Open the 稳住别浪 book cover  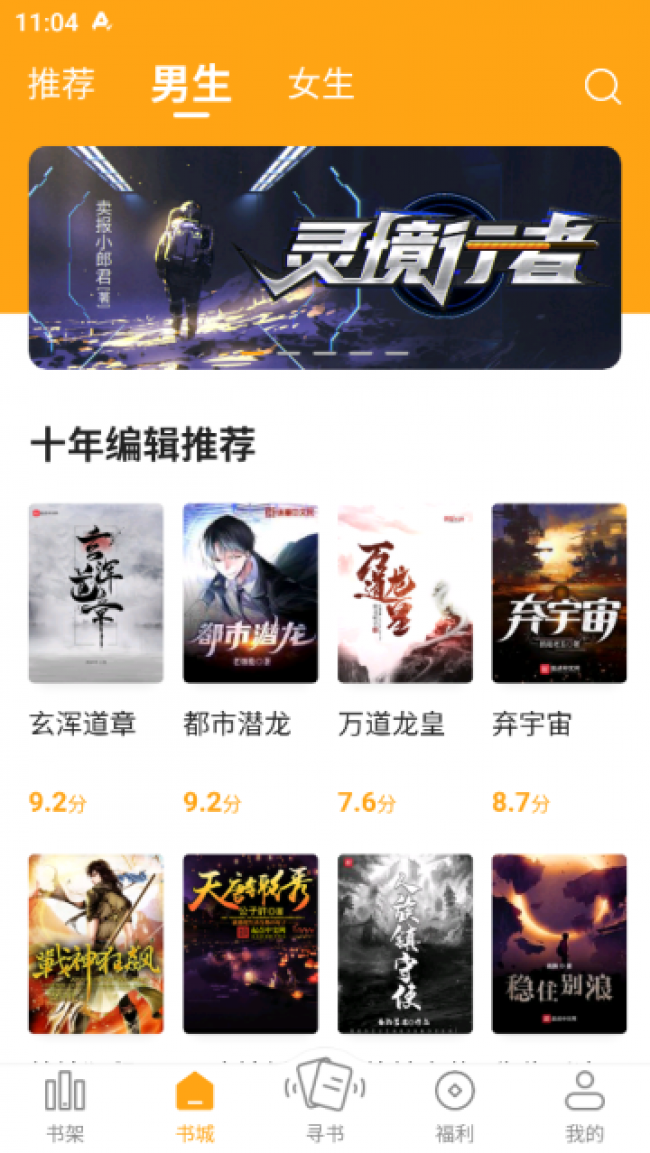[x=560, y=943]
